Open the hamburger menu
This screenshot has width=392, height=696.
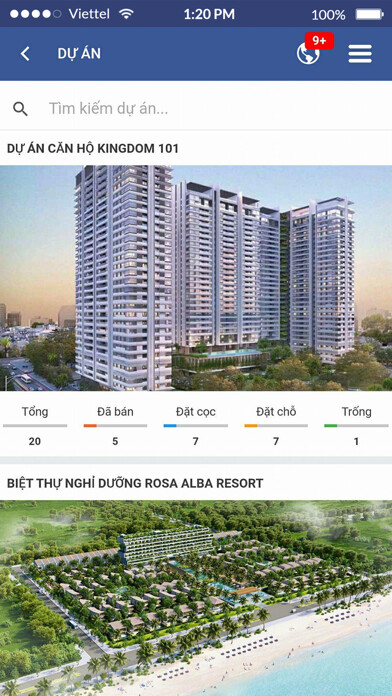click(360, 54)
